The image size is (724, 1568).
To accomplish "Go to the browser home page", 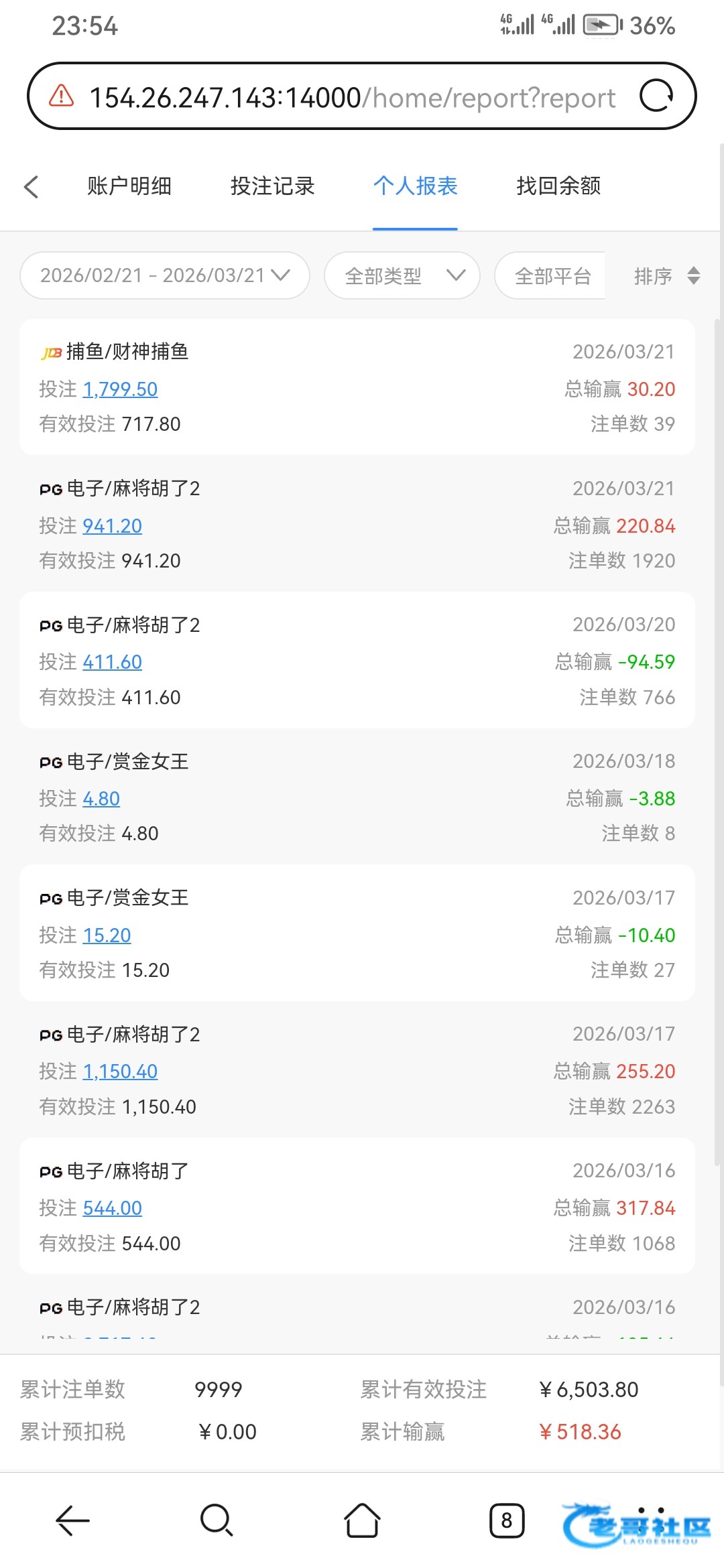I will point(362,1520).
